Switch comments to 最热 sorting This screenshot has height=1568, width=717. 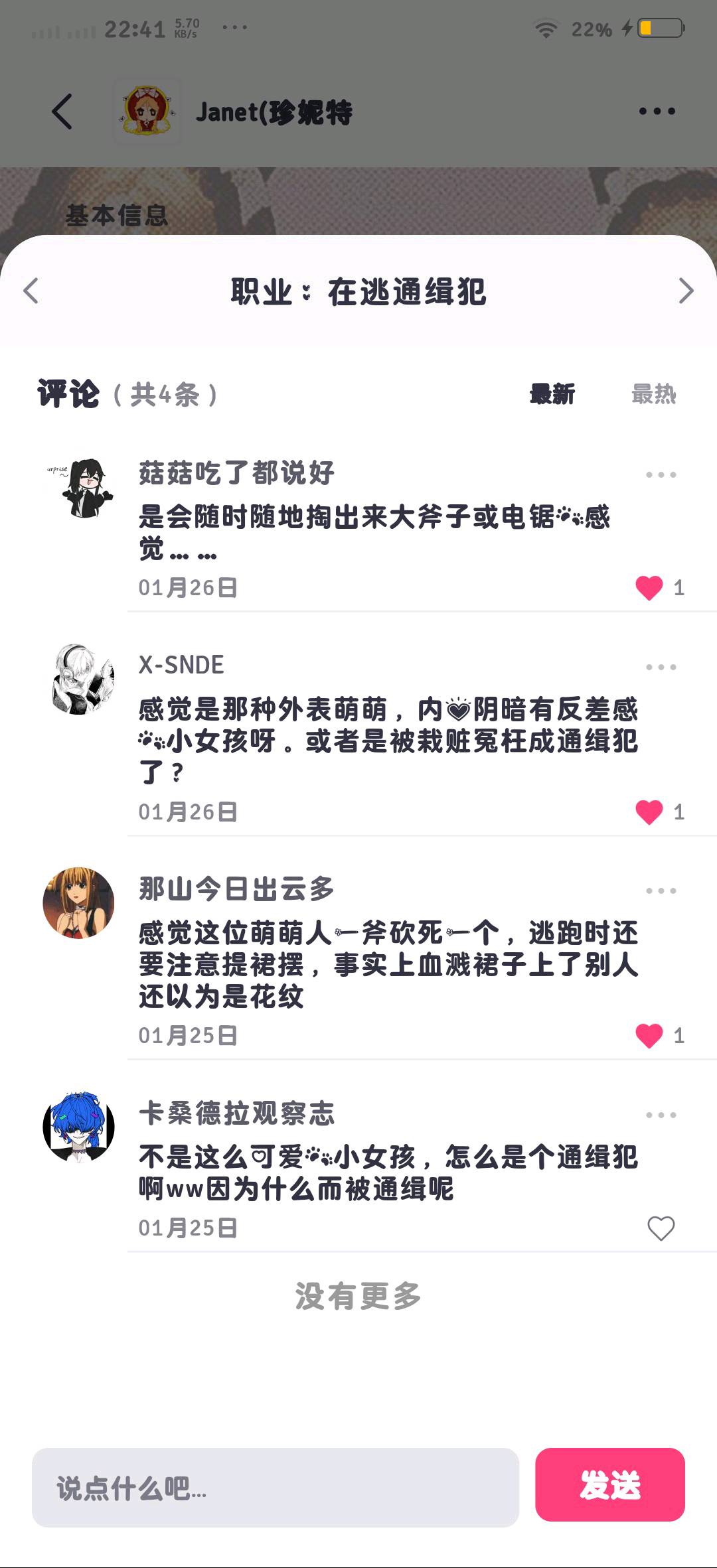(x=653, y=394)
